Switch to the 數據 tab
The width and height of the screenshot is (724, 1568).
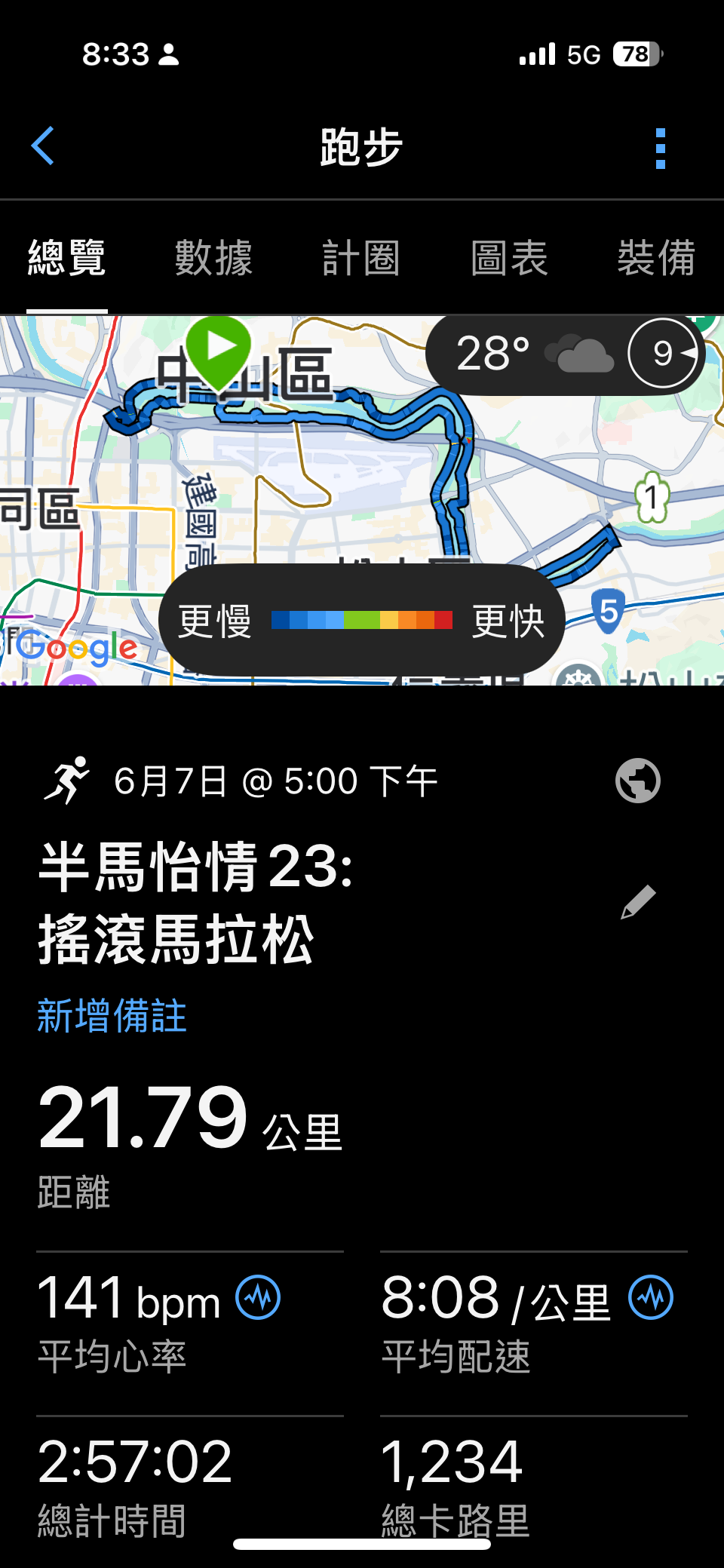213,258
